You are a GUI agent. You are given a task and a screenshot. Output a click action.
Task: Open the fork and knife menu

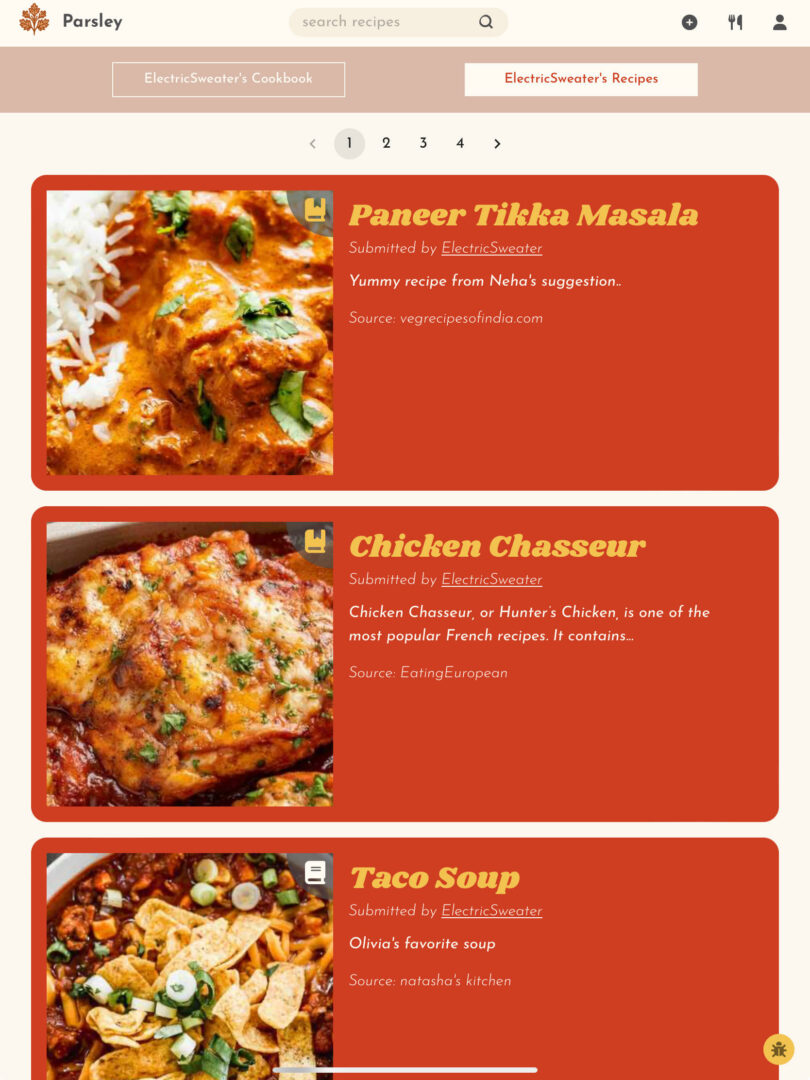pyautogui.click(x=735, y=22)
